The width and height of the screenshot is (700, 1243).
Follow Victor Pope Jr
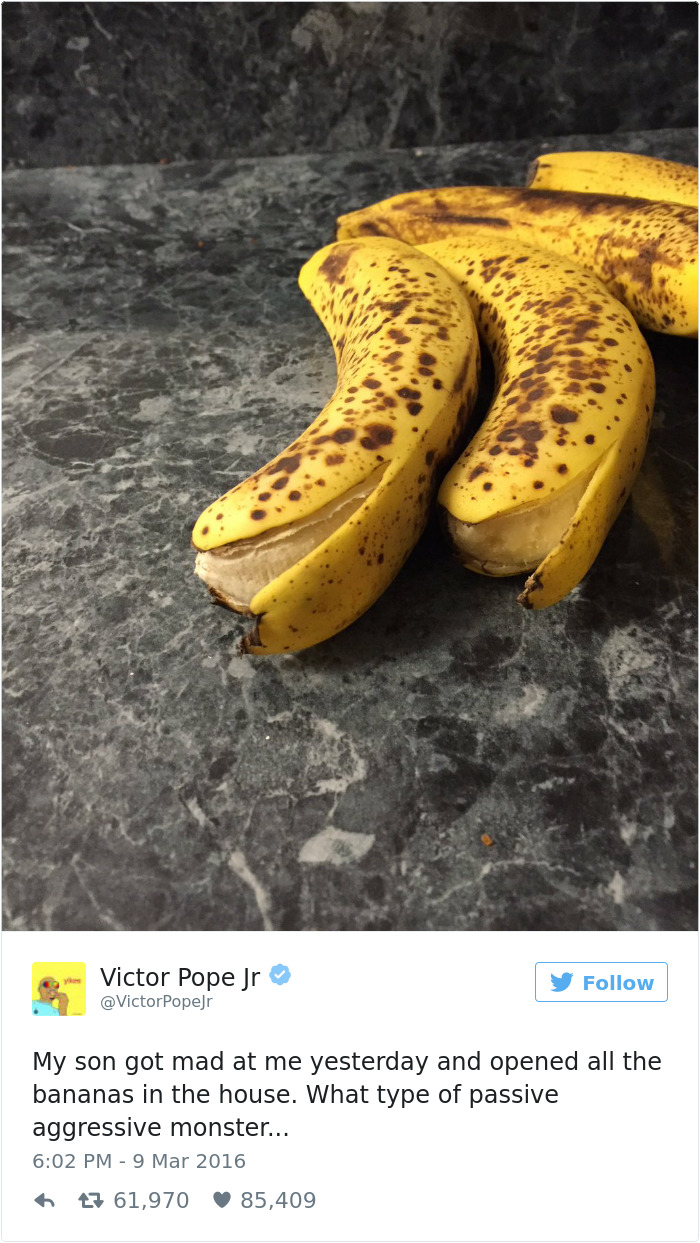[x=601, y=982]
